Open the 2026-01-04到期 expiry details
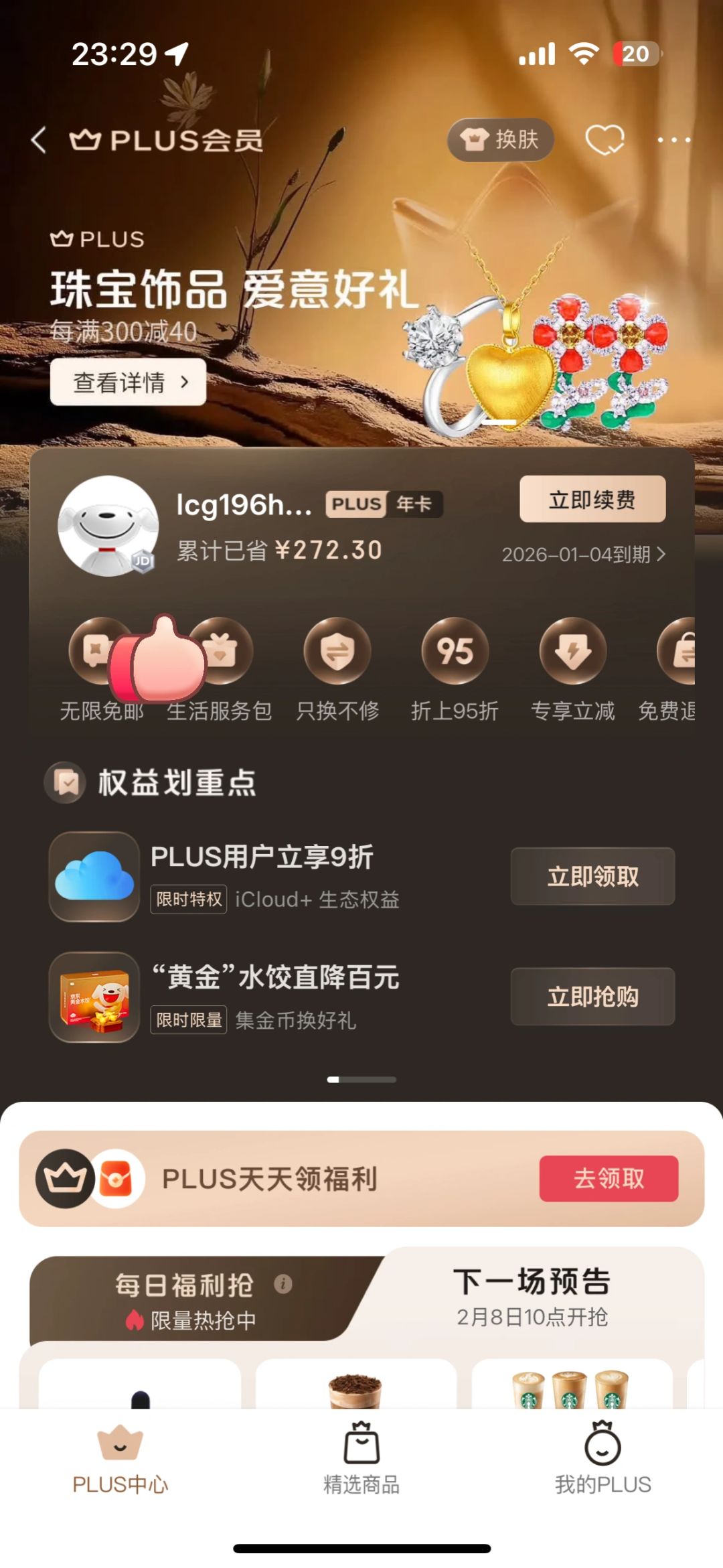The width and height of the screenshot is (723, 1568). click(584, 555)
